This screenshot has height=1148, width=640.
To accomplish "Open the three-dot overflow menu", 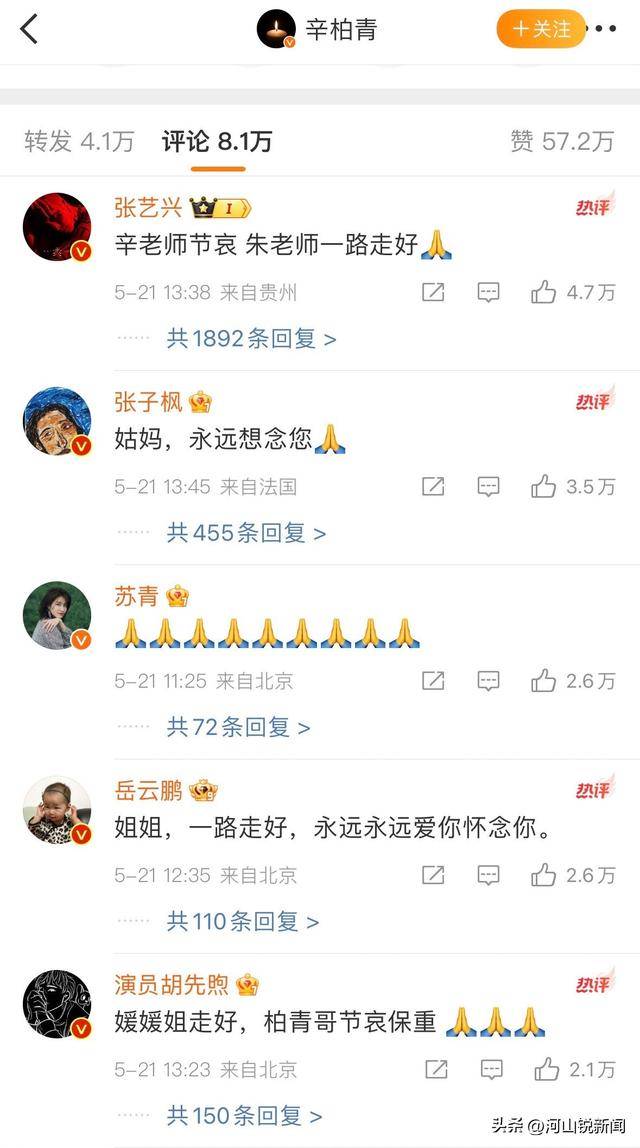I will pos(606,29).
